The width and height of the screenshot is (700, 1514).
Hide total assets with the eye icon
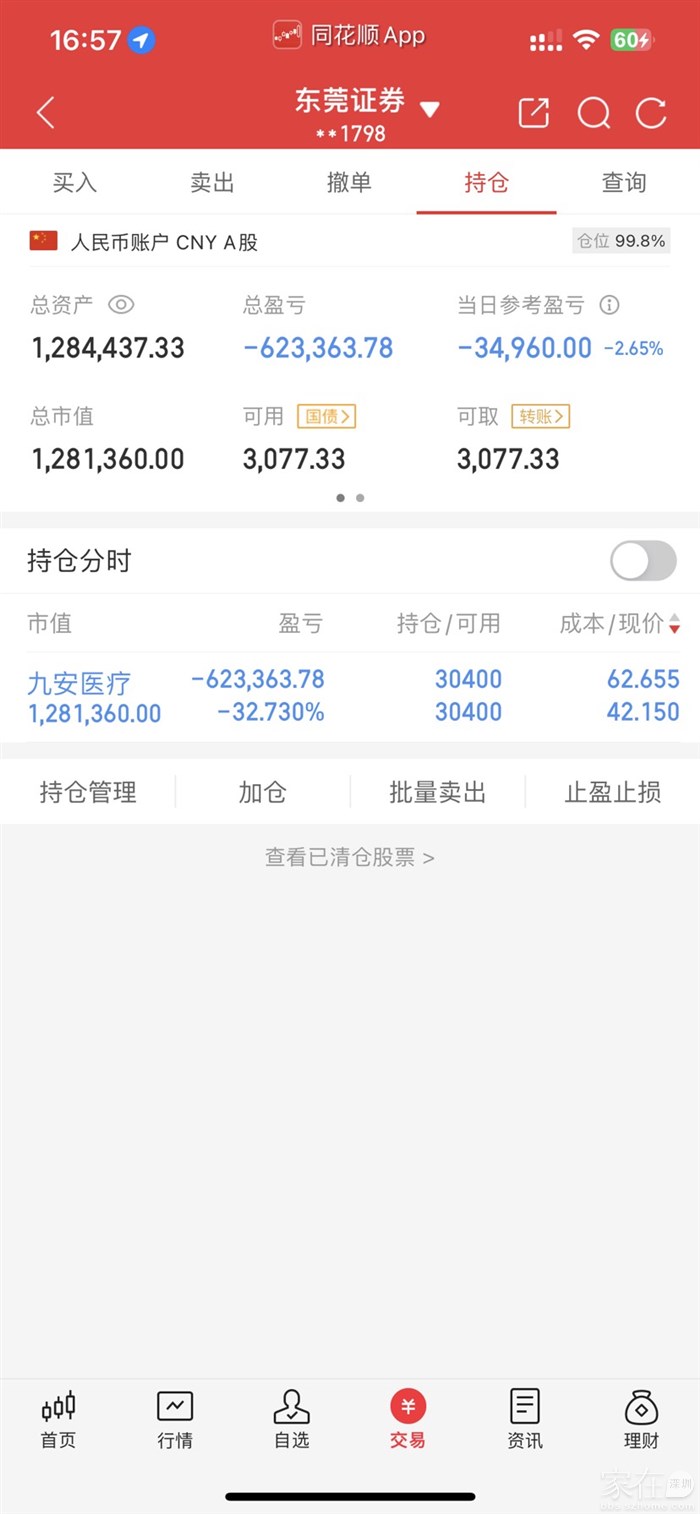pyautogui.click(x=121, y=305)
